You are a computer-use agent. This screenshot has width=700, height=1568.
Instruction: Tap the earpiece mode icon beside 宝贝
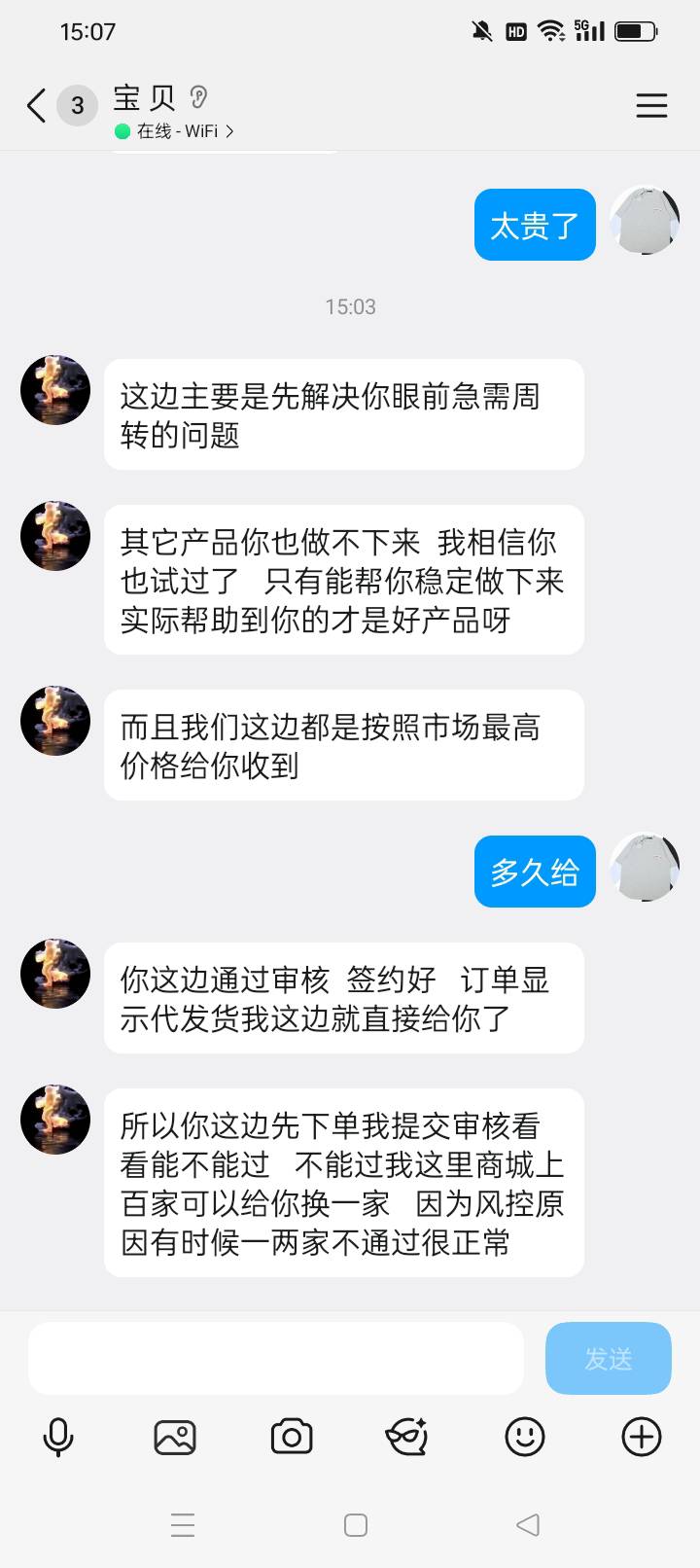198,97
